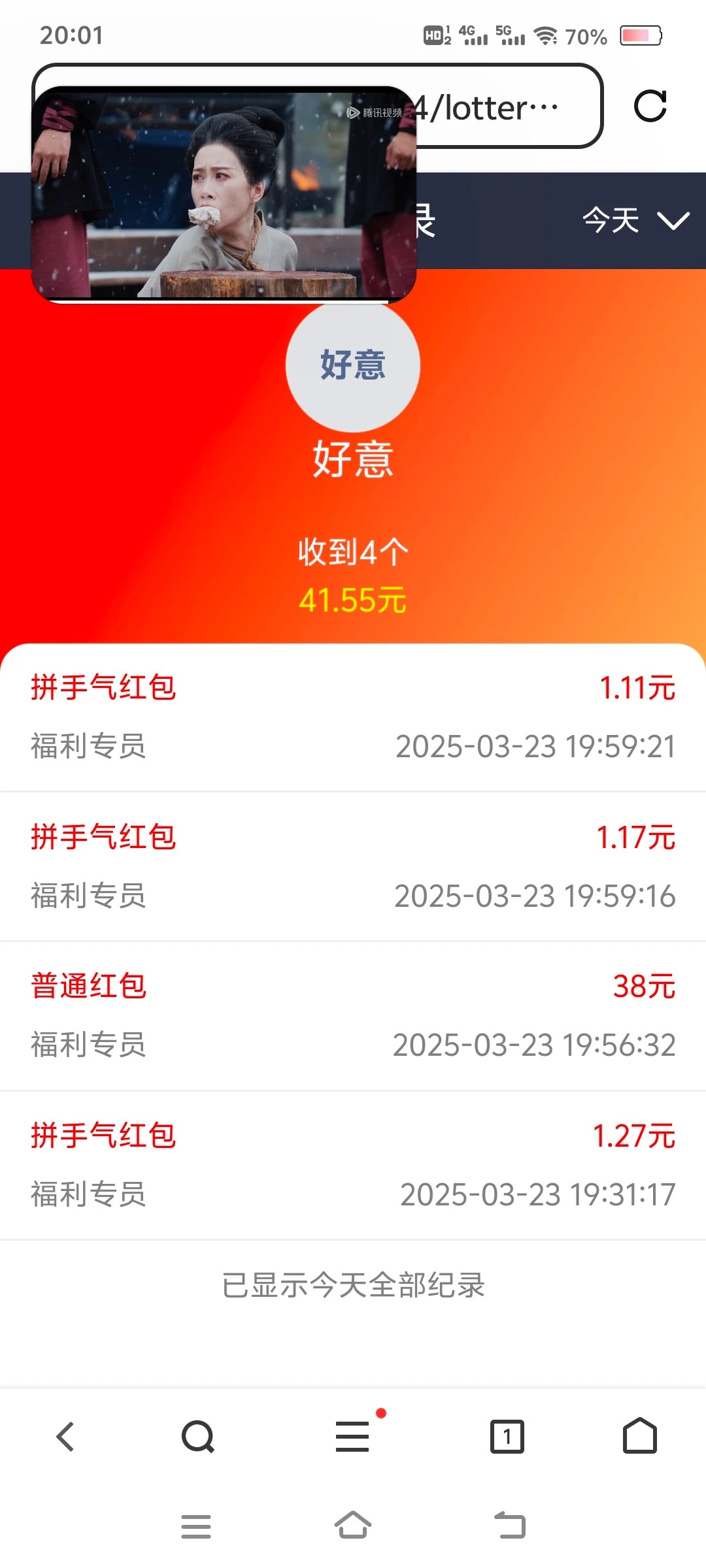Image resolution: width=706 pixels, height=1568 pixels.
Task: Open the 1.11元 拼手气红包 entry
Action: pos(353,715)
